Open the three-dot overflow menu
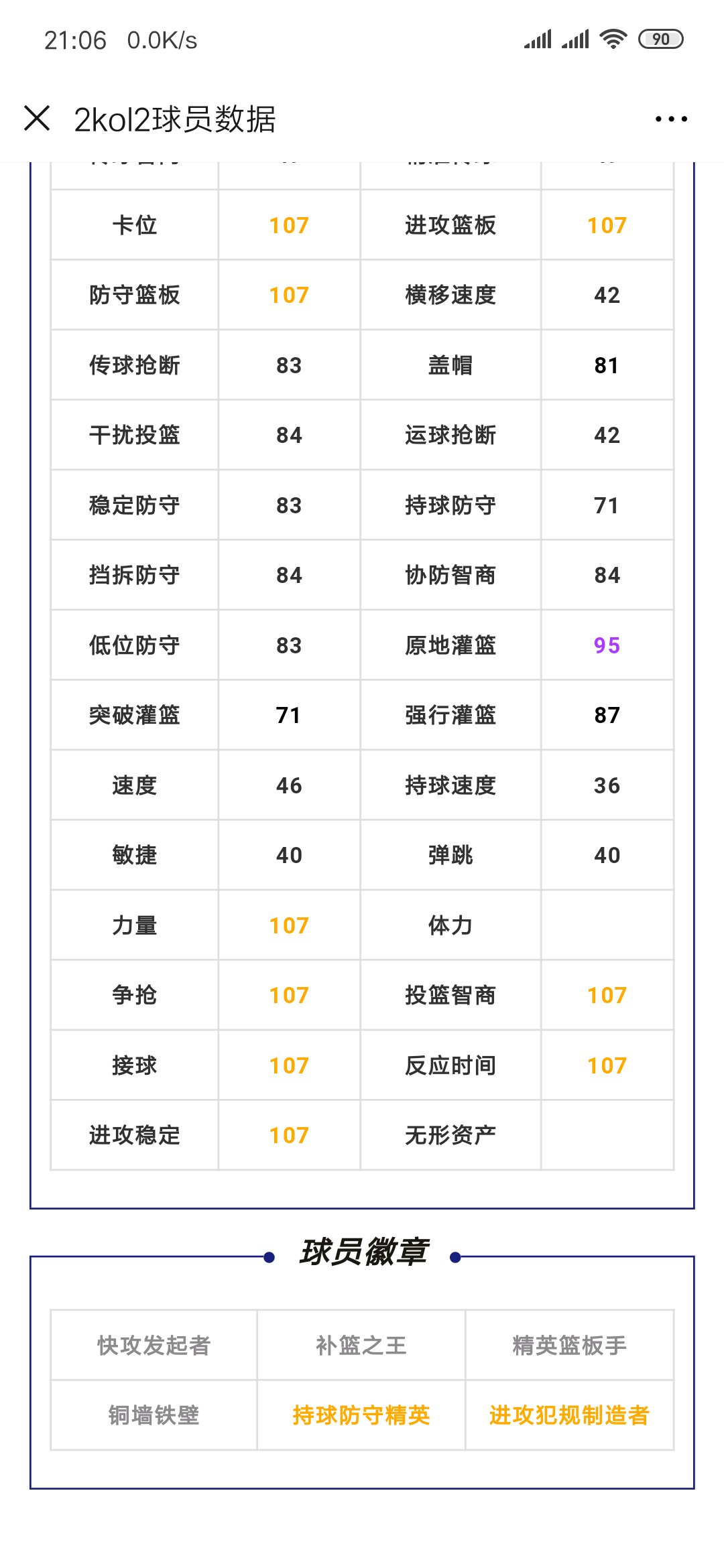The image size is (724, 1568). [x=671, y=119]
